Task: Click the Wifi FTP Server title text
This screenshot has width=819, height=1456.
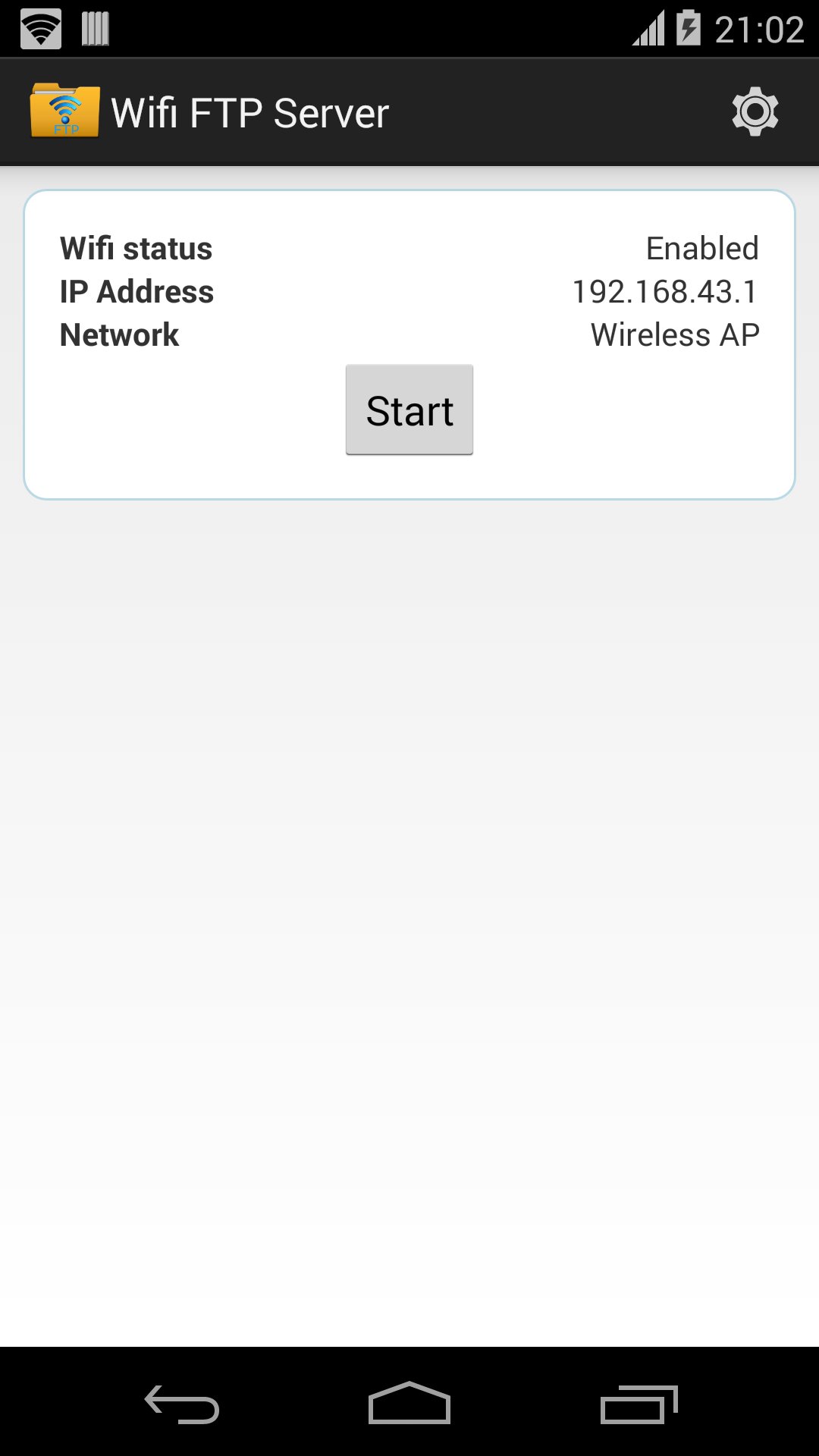Action: (x=250, y=111)
